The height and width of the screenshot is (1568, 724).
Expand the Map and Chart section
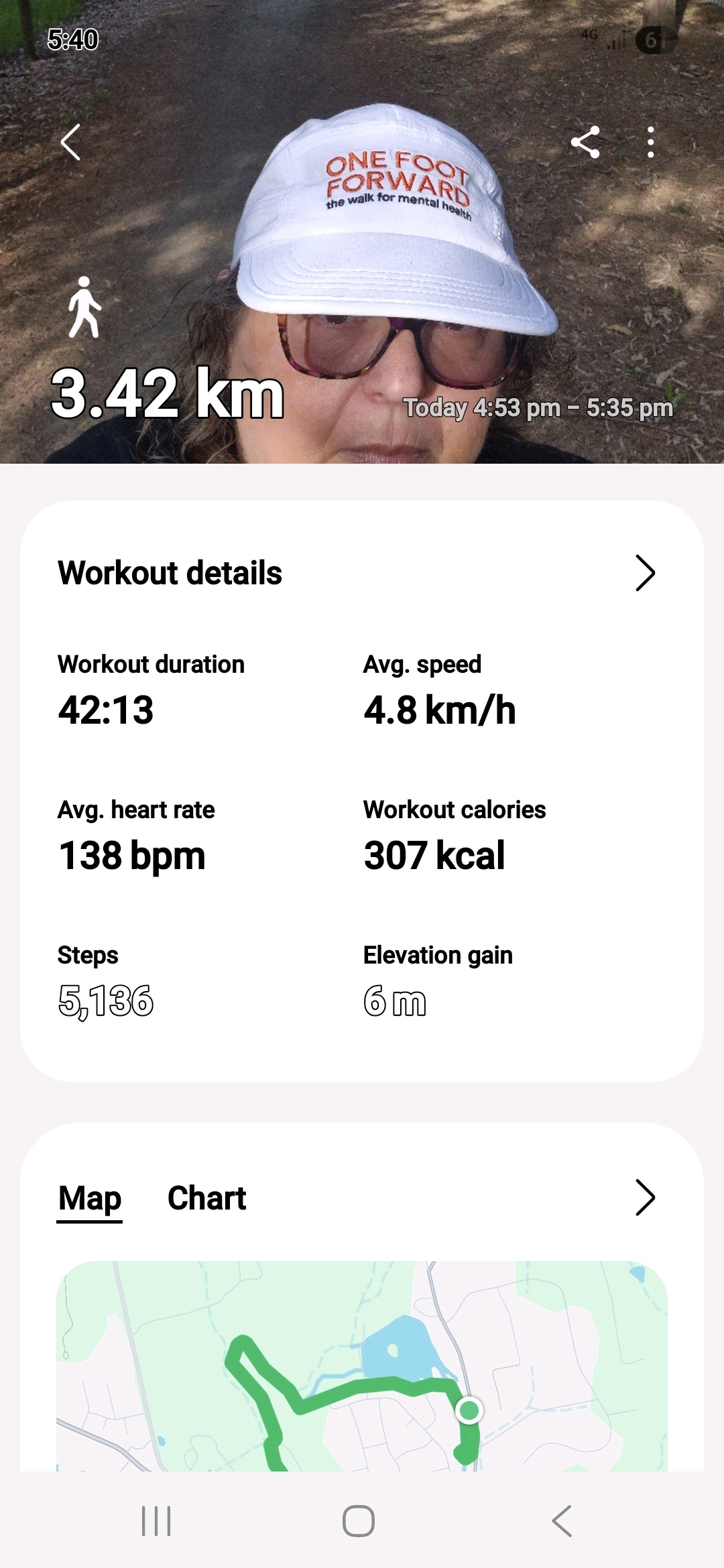644,1198
